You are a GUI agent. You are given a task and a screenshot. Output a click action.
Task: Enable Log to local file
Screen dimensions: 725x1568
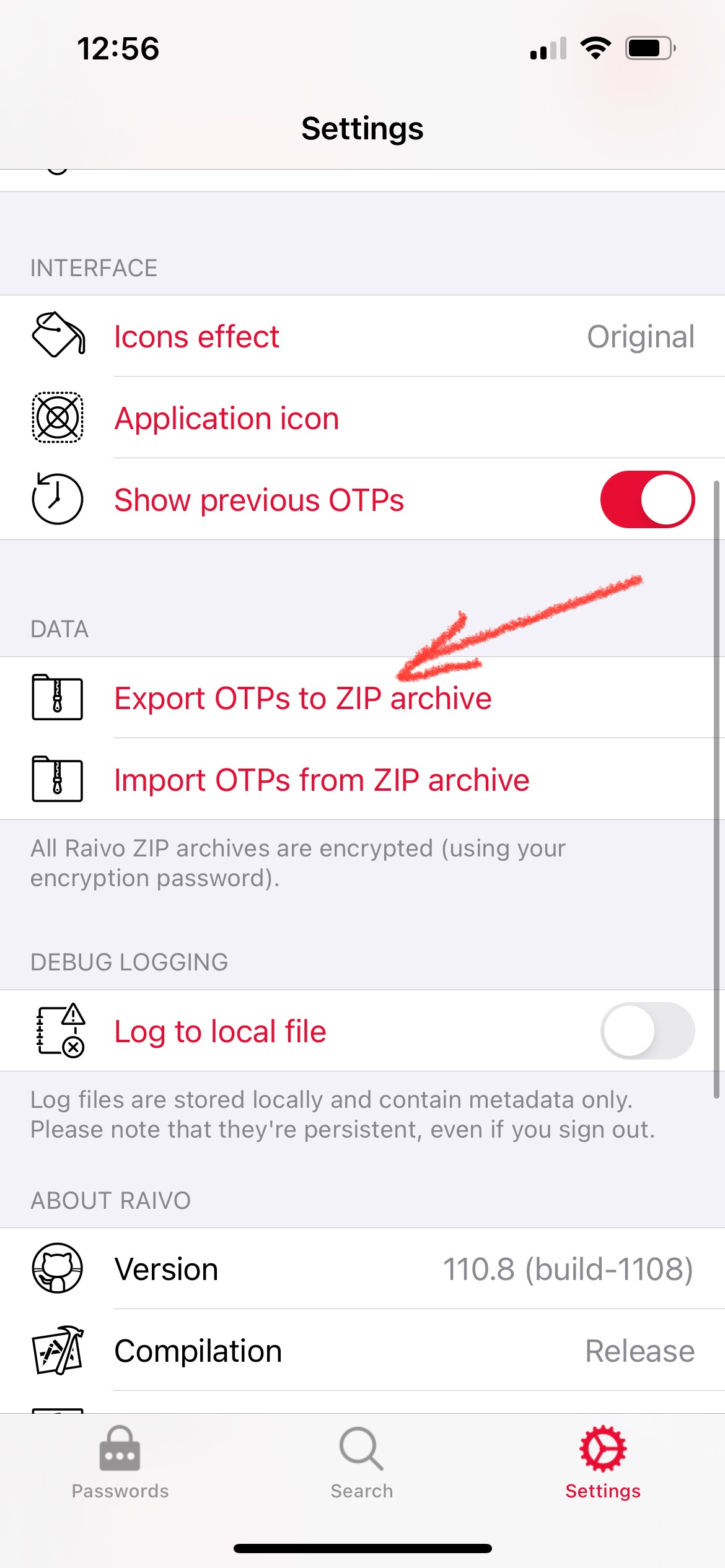[x=647, y=1030]
